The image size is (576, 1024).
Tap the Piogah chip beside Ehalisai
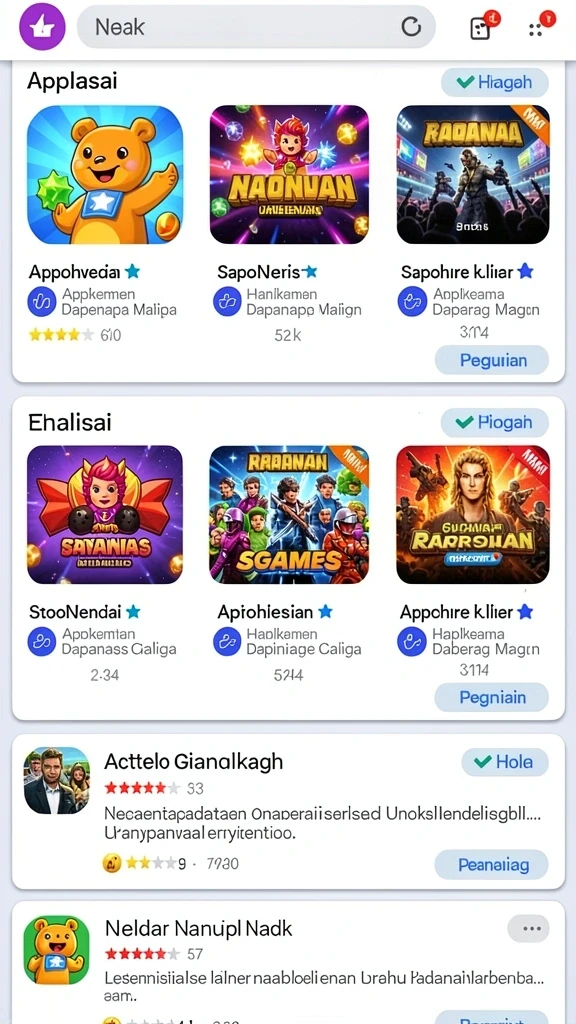pos(494,423)
